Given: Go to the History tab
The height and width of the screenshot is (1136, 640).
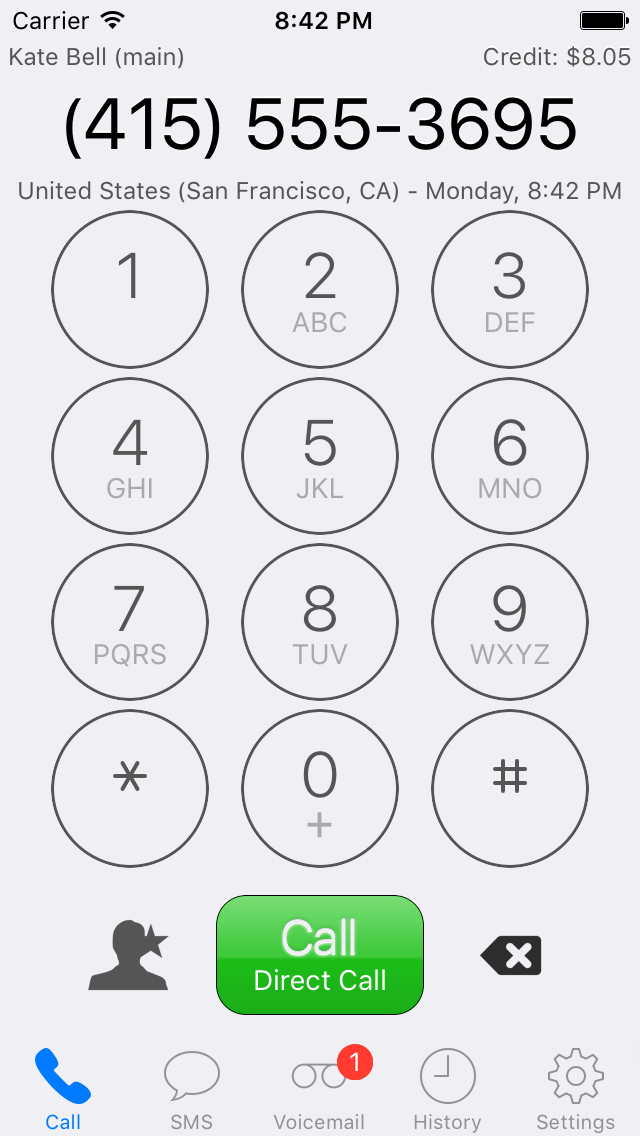Looking at the screenshot, I should point(447,1090).
